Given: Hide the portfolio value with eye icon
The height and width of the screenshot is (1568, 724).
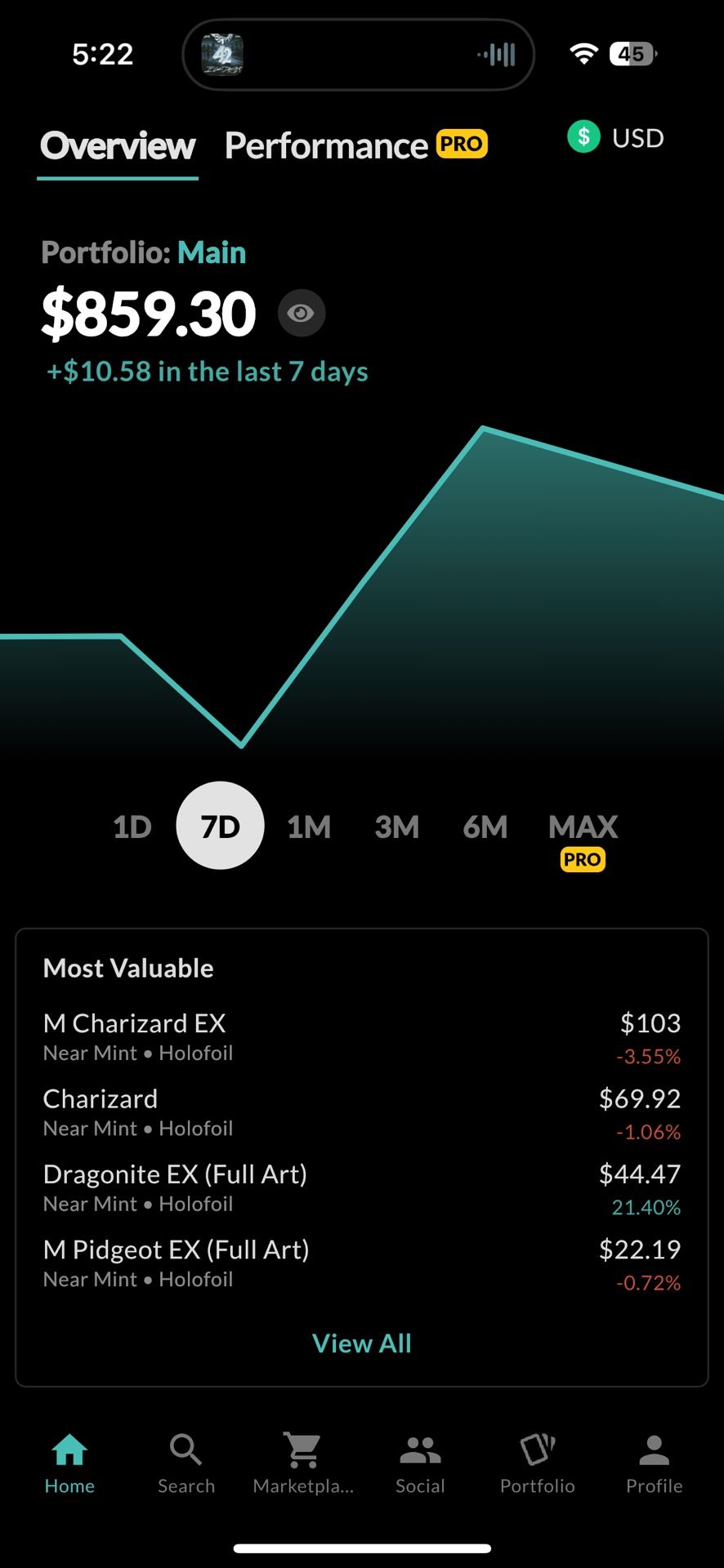Looking at the screenshot, I should tap(301, 313).
